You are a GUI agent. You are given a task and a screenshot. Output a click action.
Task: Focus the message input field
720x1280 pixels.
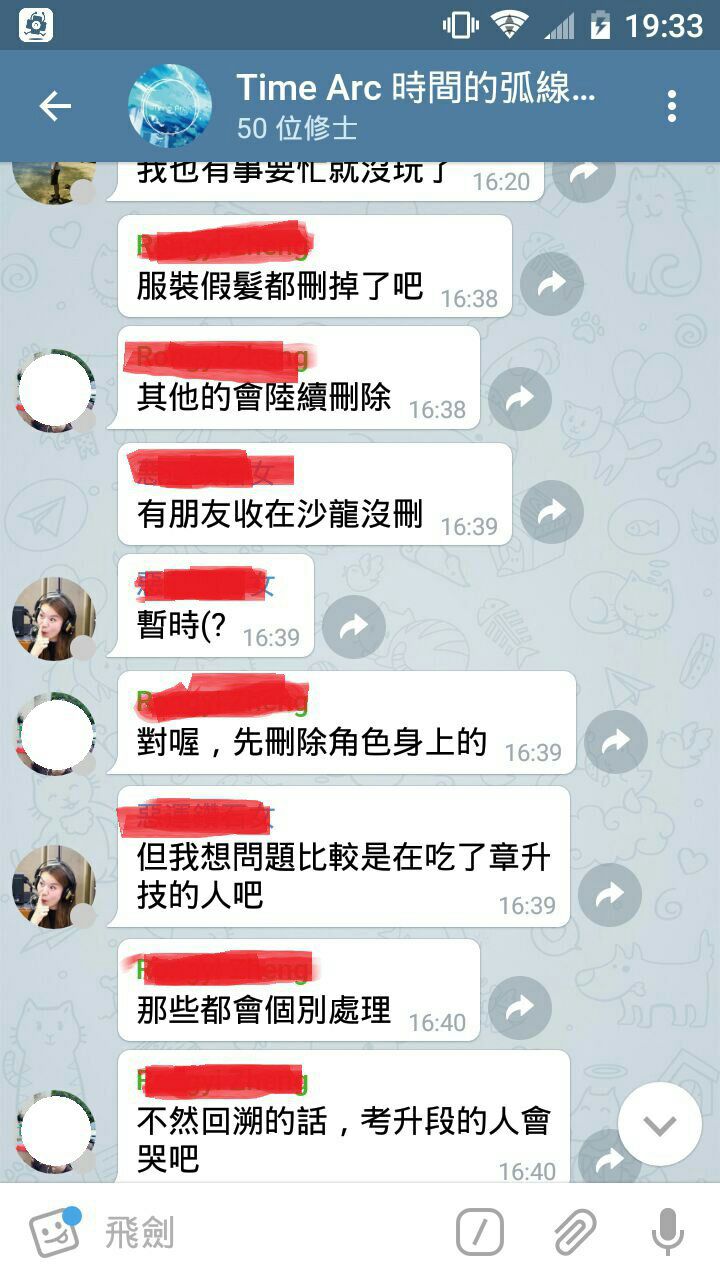click(270, 1232)
